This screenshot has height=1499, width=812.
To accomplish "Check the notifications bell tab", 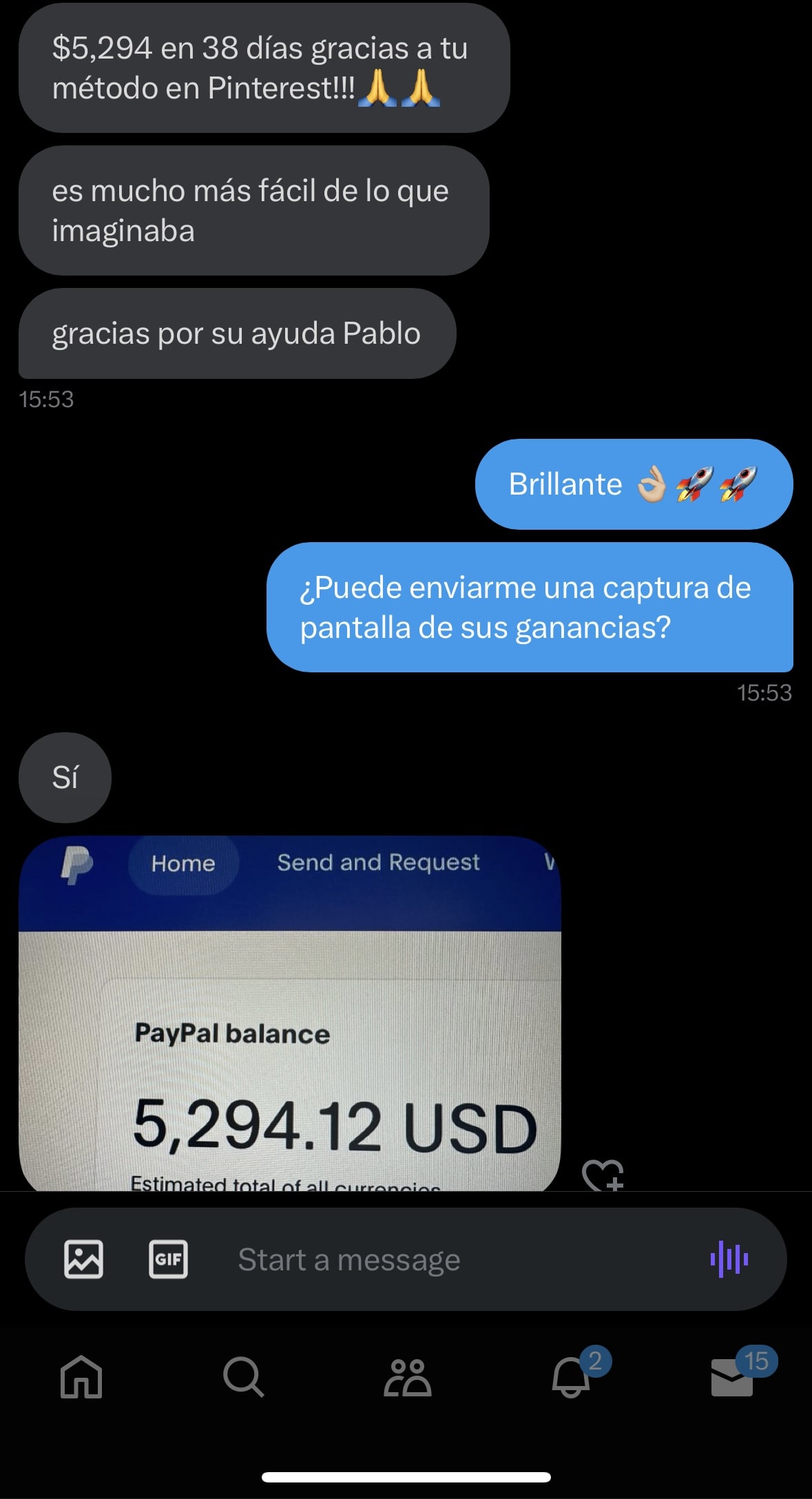I will click(571, 1377).
